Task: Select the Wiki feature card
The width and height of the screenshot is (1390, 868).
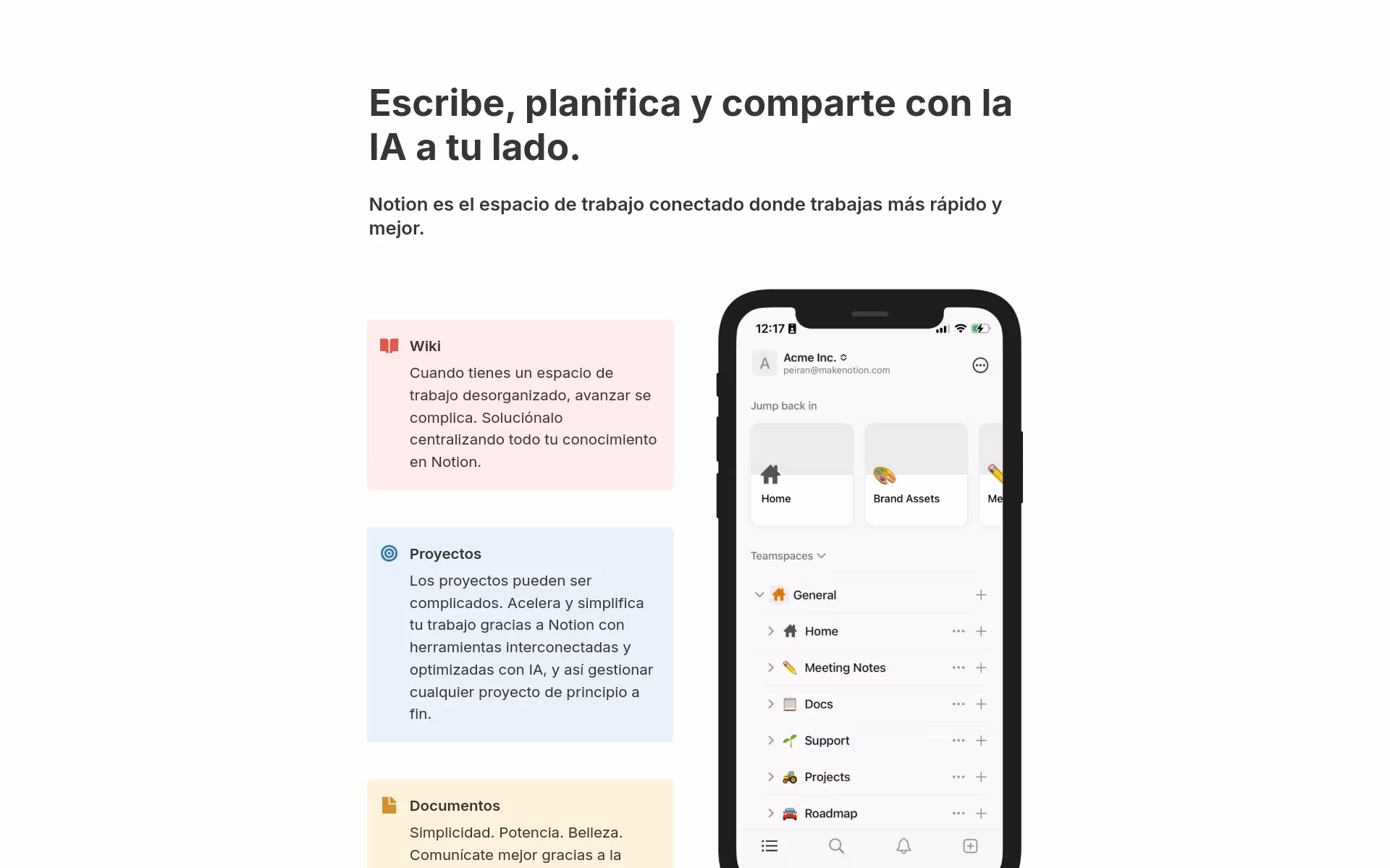Action: point(520,404)
